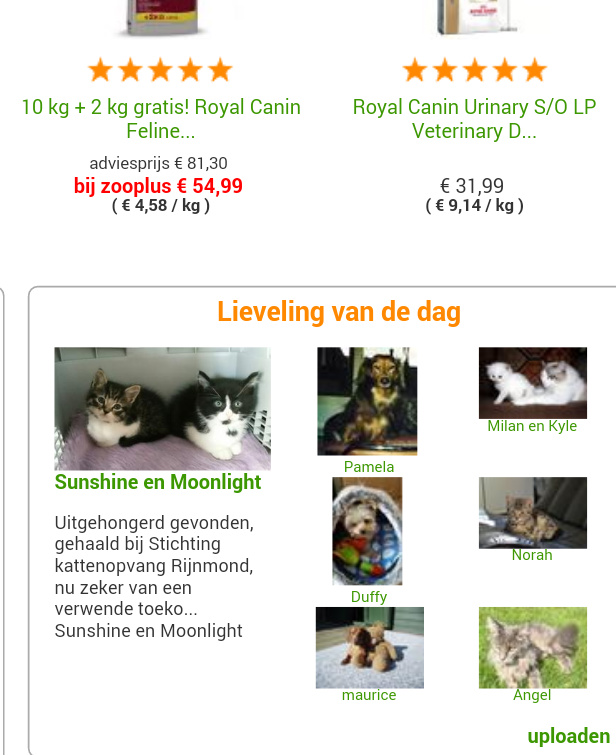
Task: Open Duffy's pet photo
Action: coord(367,531)
